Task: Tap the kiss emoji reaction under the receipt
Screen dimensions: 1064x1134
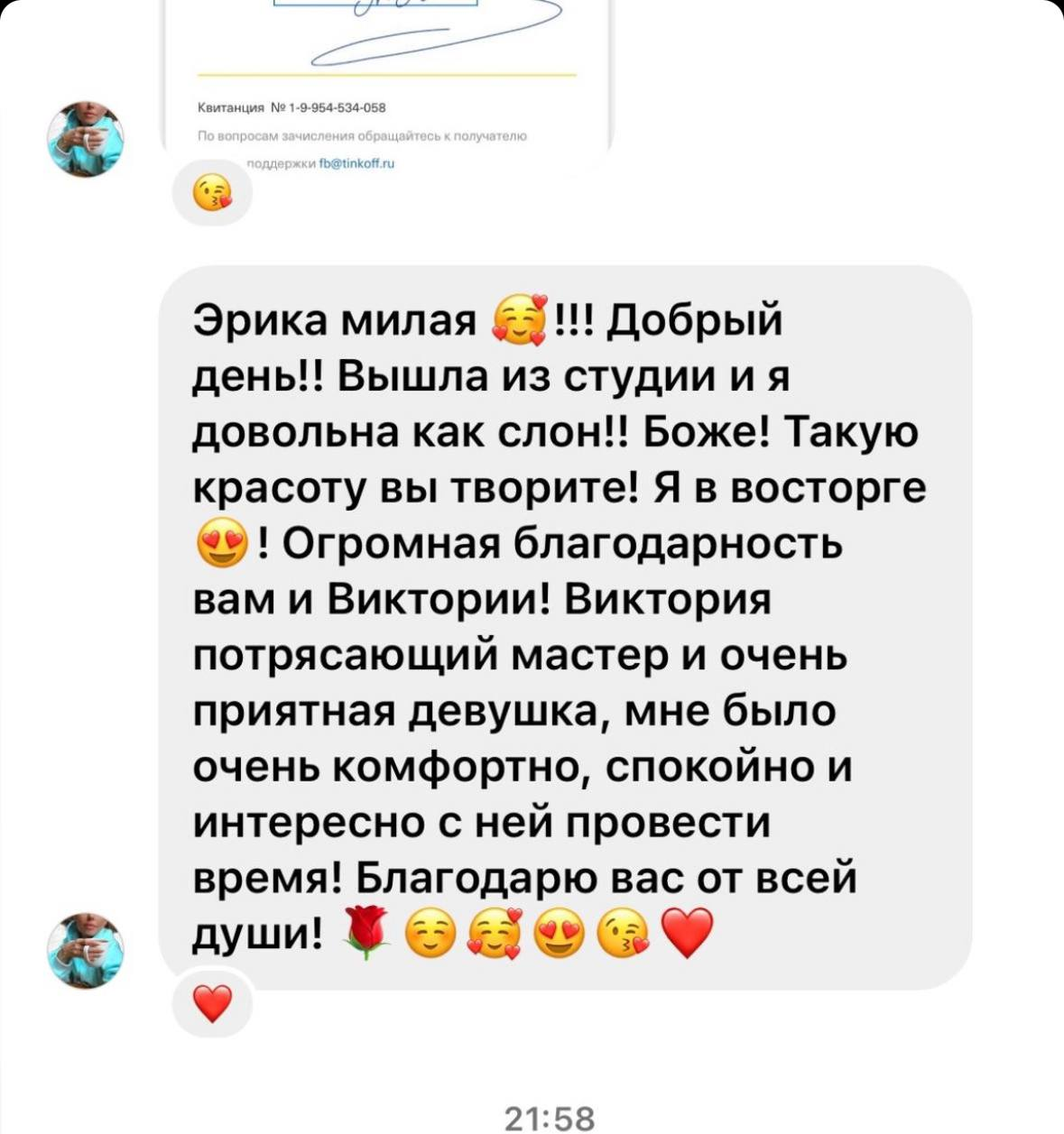Action: coord(212,192)
